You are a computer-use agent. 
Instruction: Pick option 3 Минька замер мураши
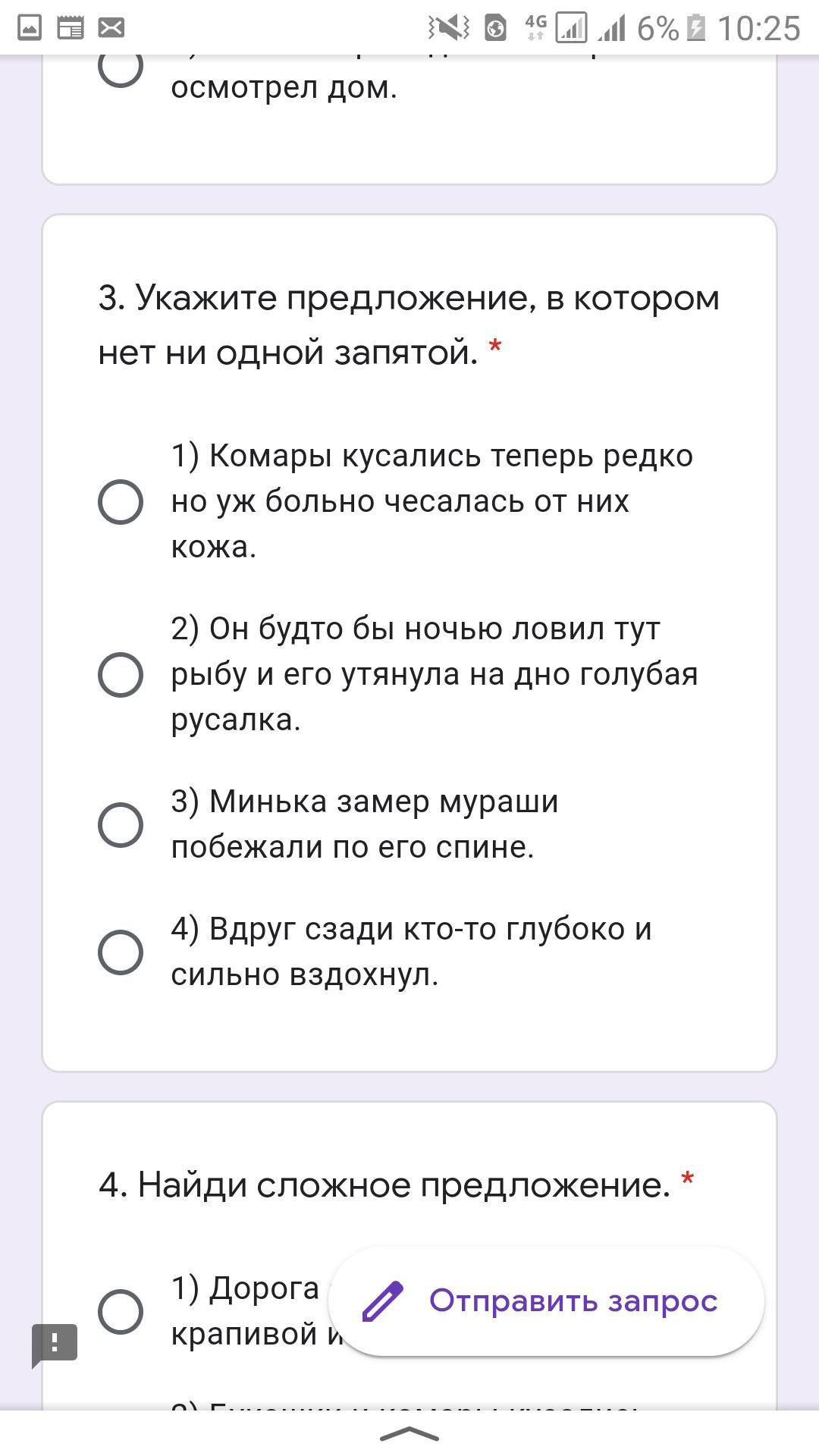pyautogui.click(x=121, y=825)
